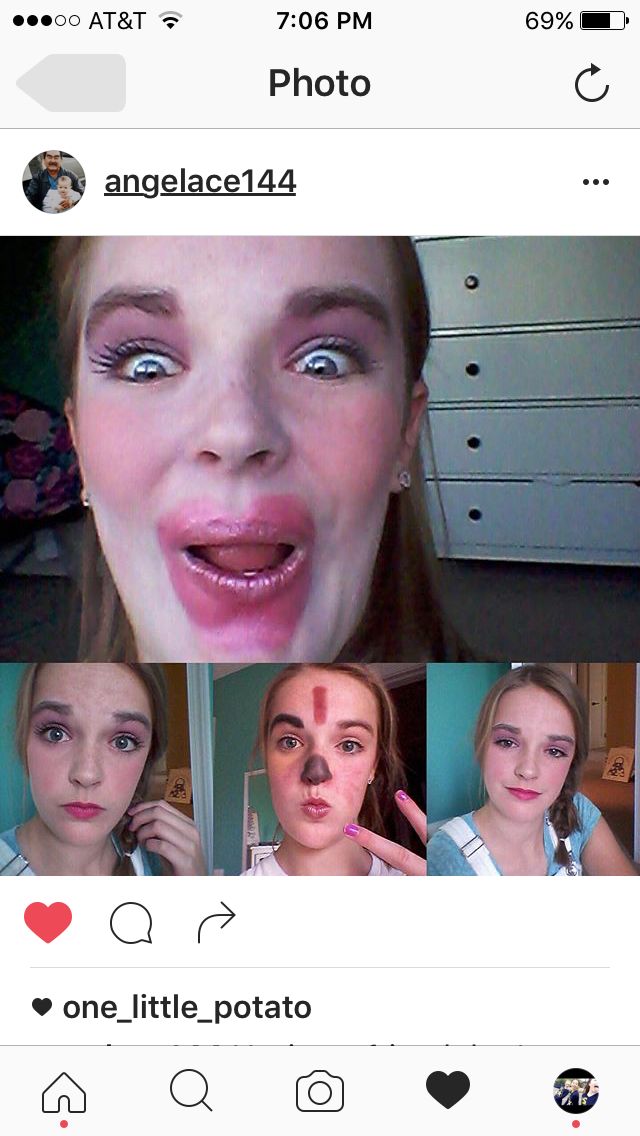Screen dimensions: 640x1136
Task: View one_little_potato who liked this post
Action: (x=186, y=1007)
